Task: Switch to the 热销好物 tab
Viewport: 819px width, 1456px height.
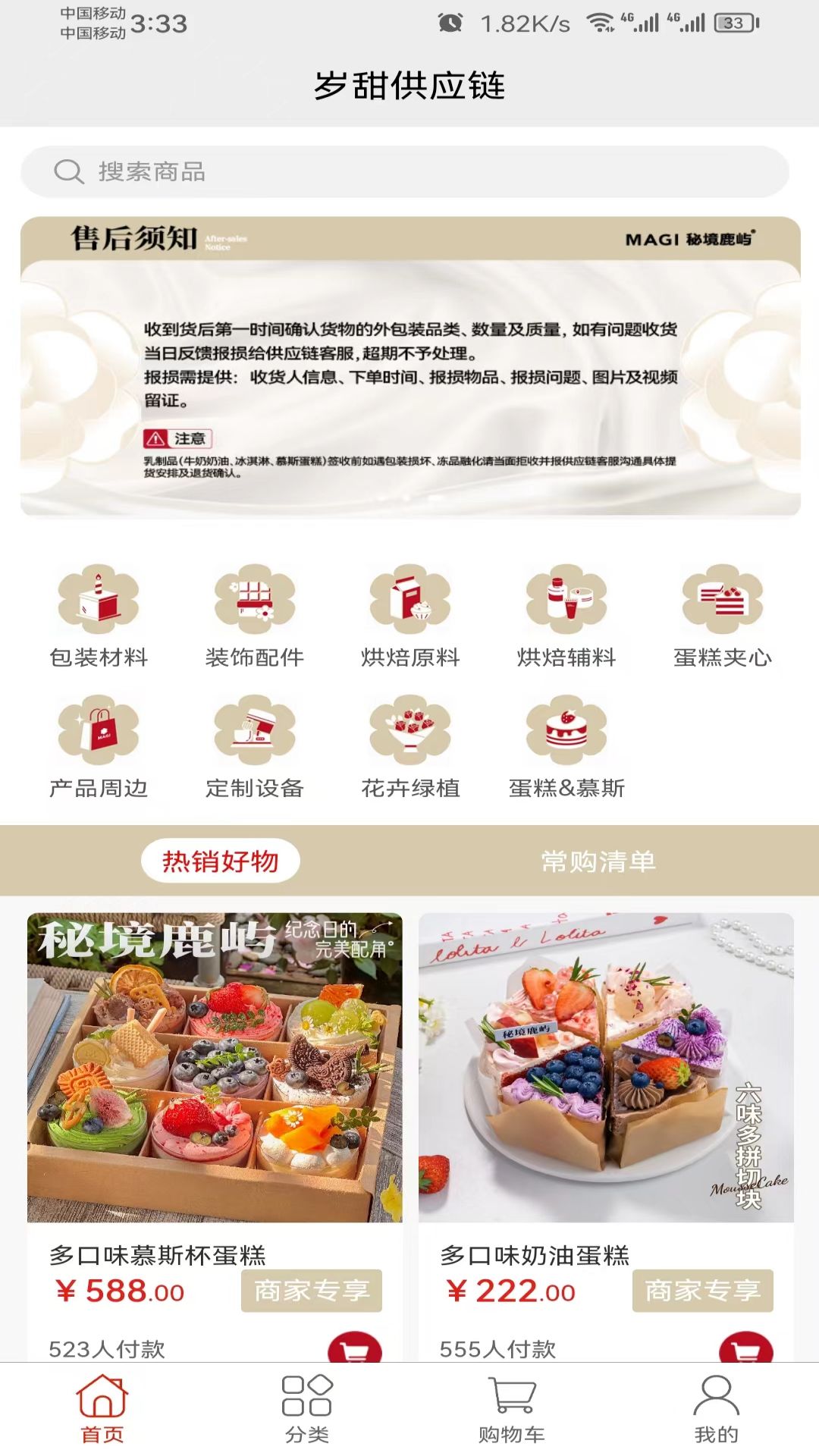Action: coord(220,861)
